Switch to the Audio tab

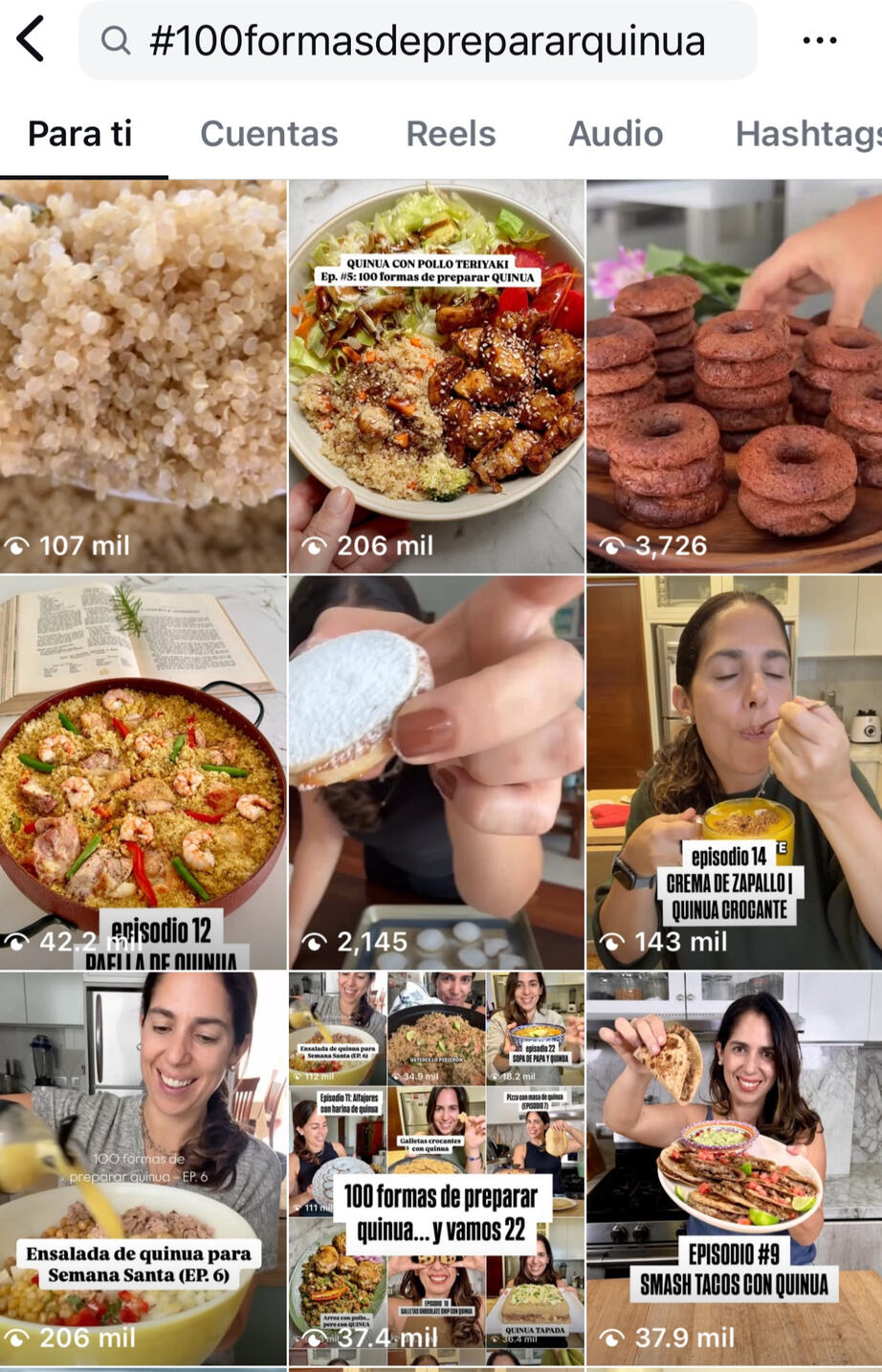(x=615, y=134)
